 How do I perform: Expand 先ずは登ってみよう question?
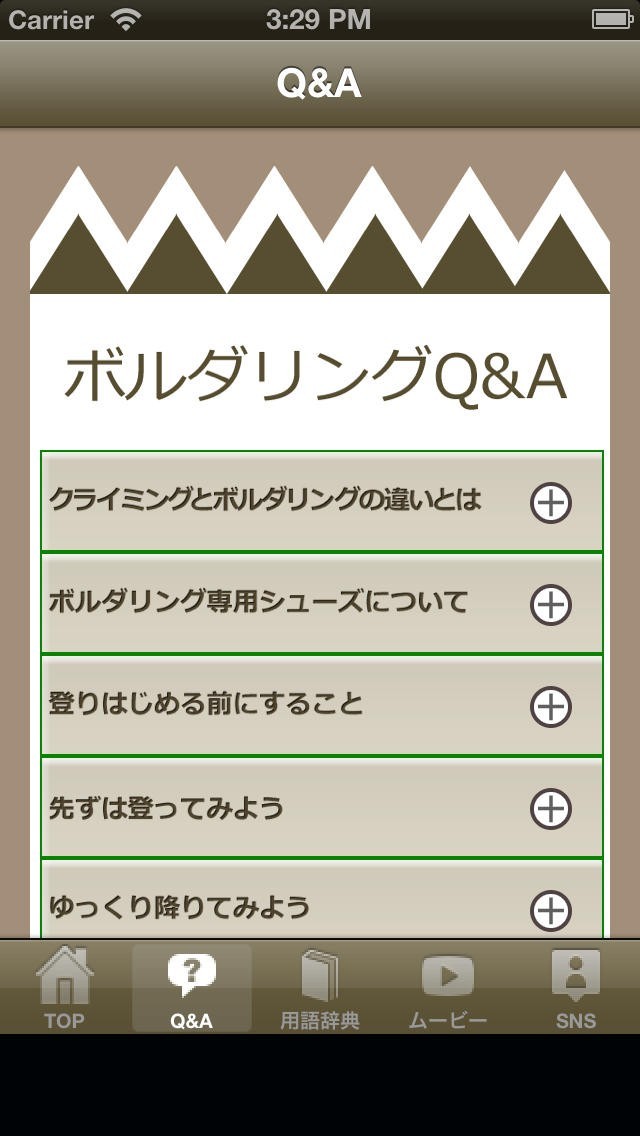[322, 808]
